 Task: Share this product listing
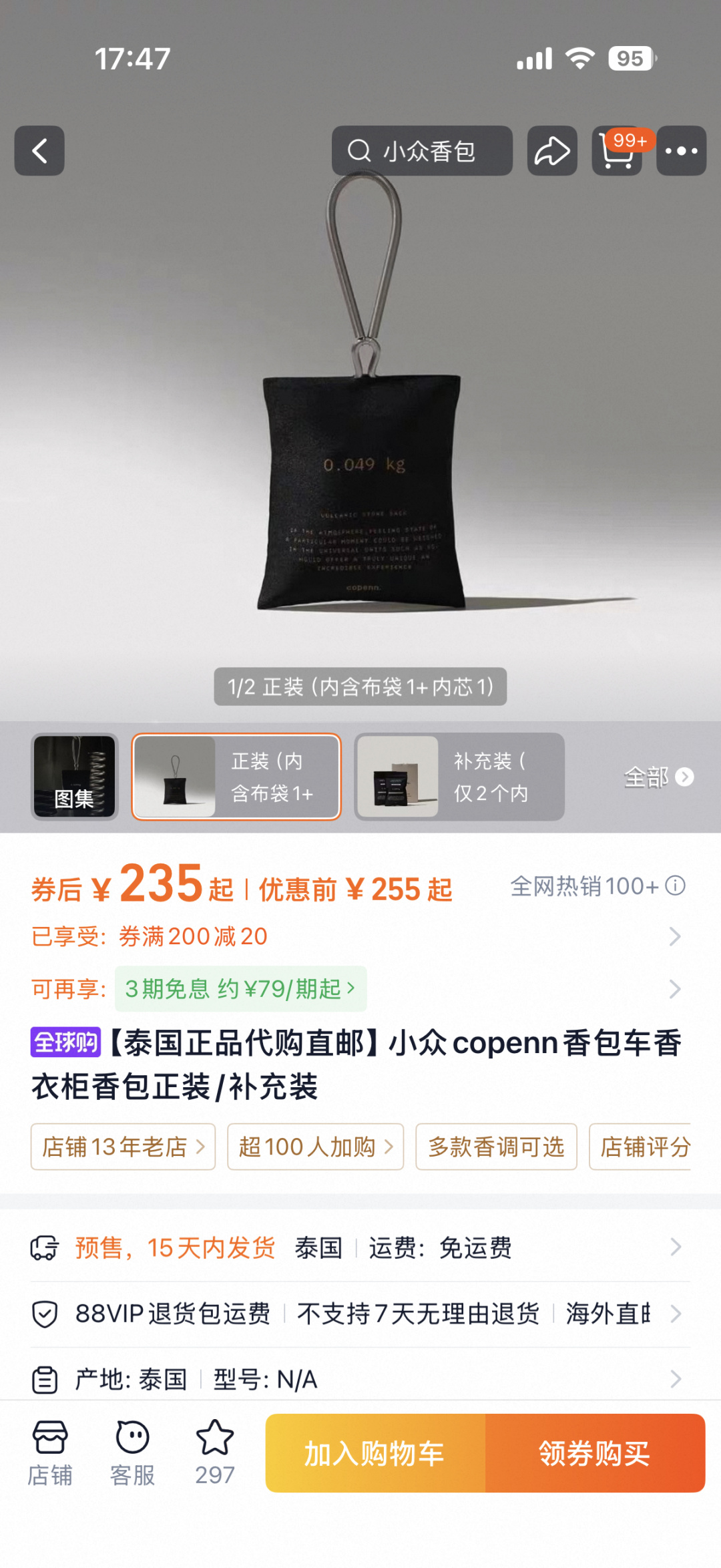click(552, 151)
